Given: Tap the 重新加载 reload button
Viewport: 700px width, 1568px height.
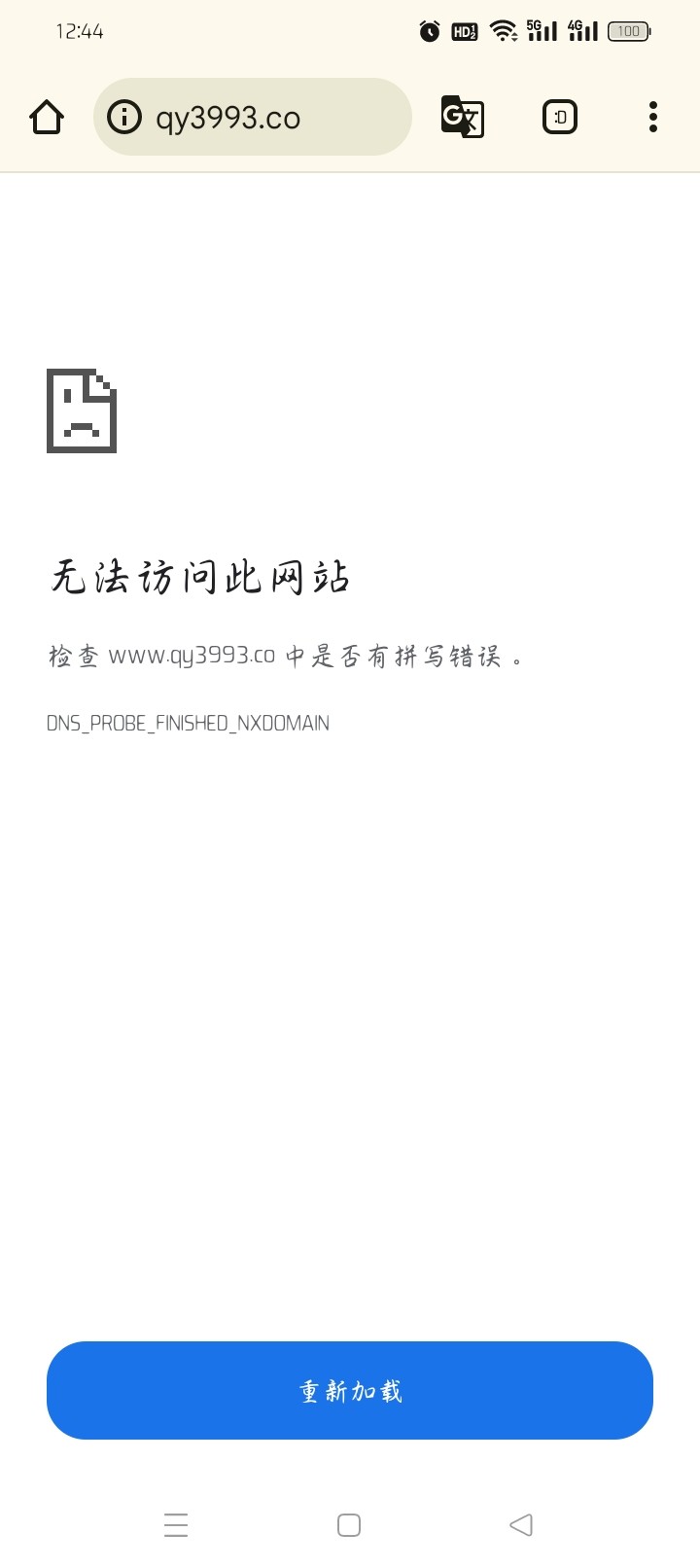Looking at the screenshot, I should (x=350, y=1390).
